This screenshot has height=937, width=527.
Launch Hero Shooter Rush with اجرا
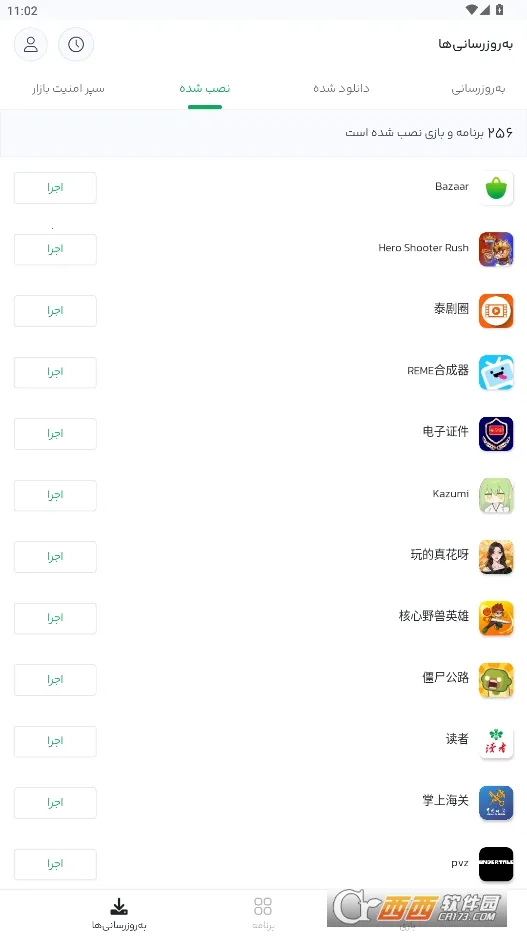(55, 249)
